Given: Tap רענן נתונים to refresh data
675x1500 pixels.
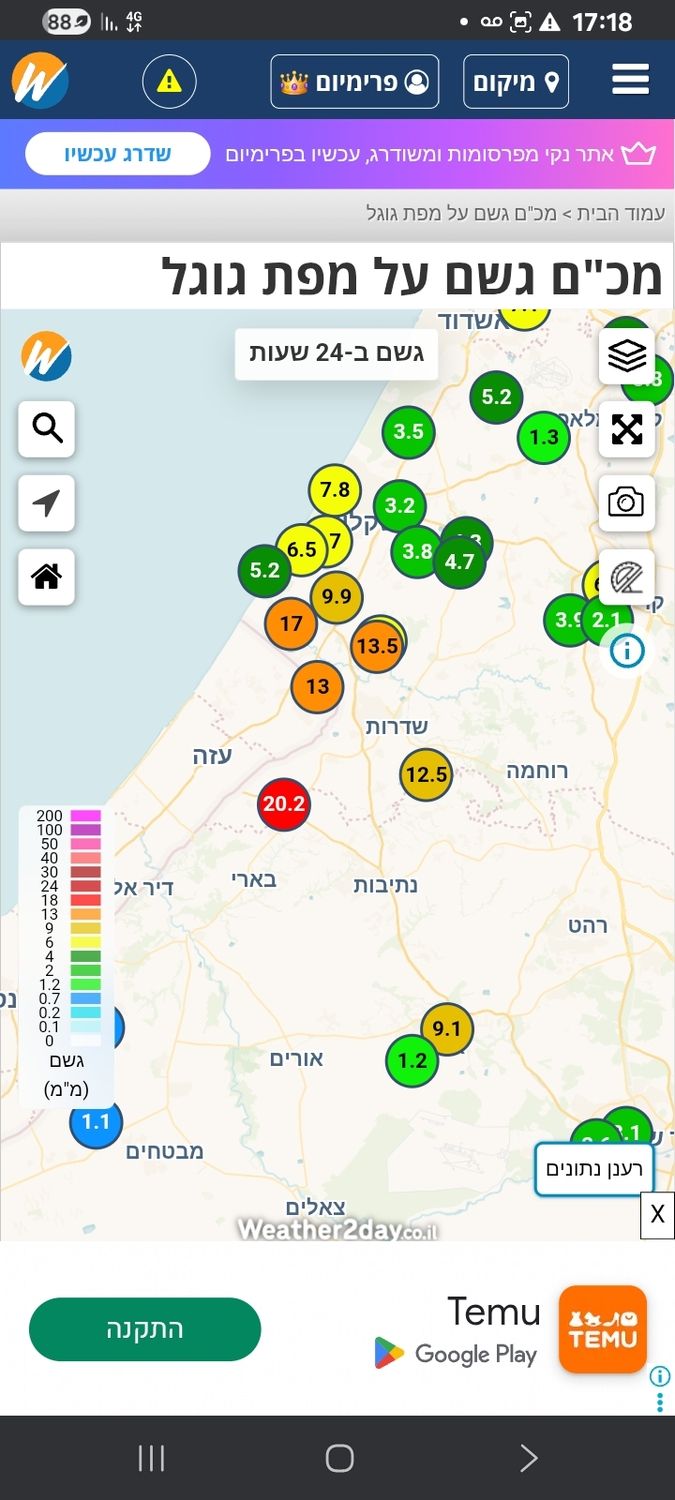Looking at the screenshot, I should coord(594,1169).
